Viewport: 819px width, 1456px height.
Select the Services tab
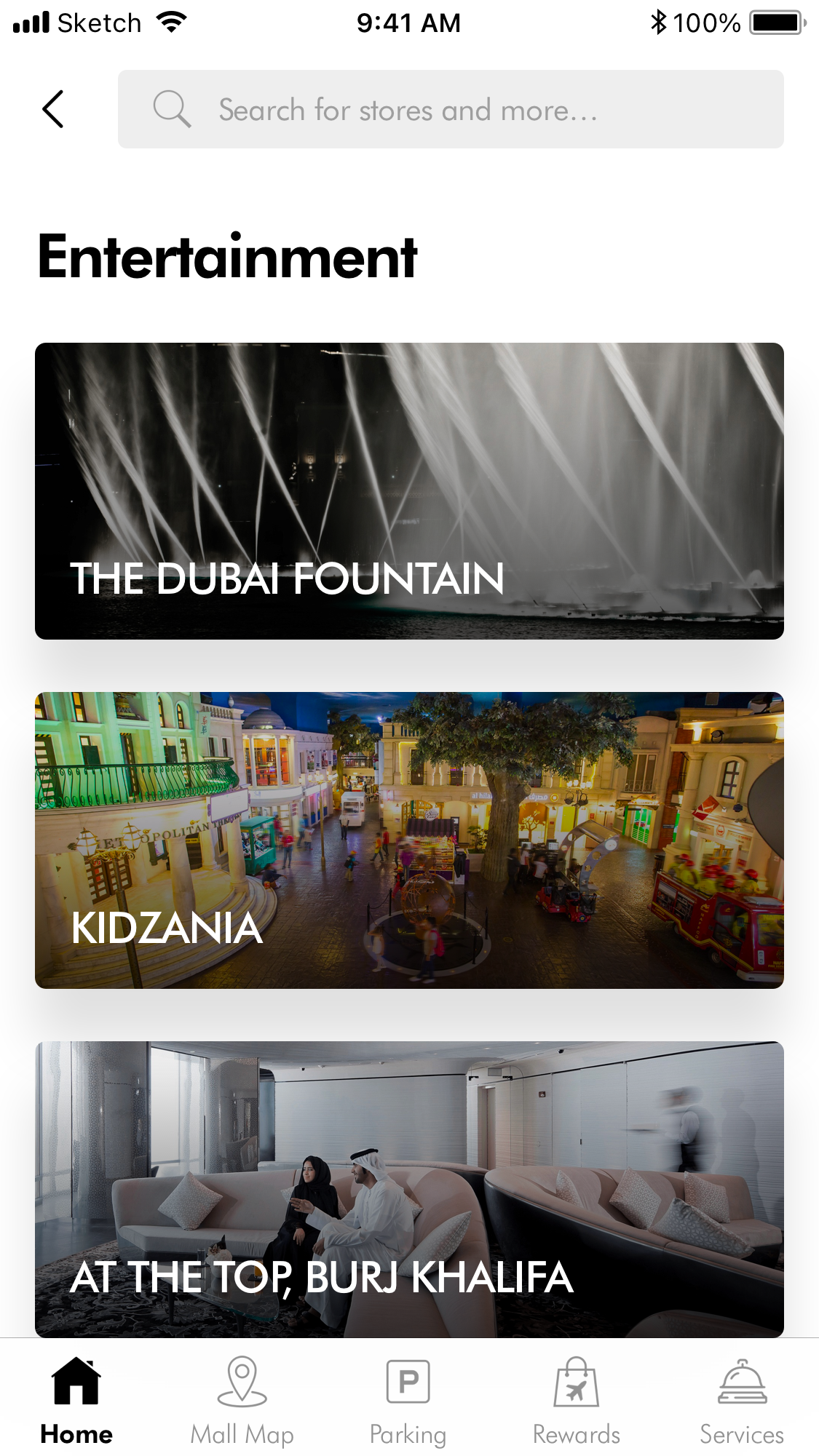coord(741,1400)
